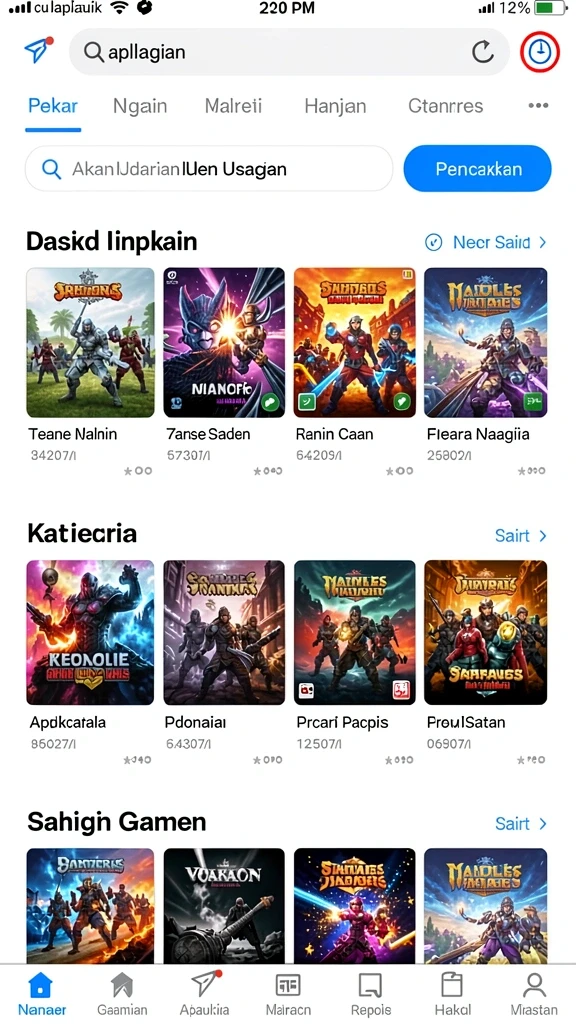Tap the paper plane icon beside search
Viewport: 576px width, 1024px height.
tap(39, 50)
